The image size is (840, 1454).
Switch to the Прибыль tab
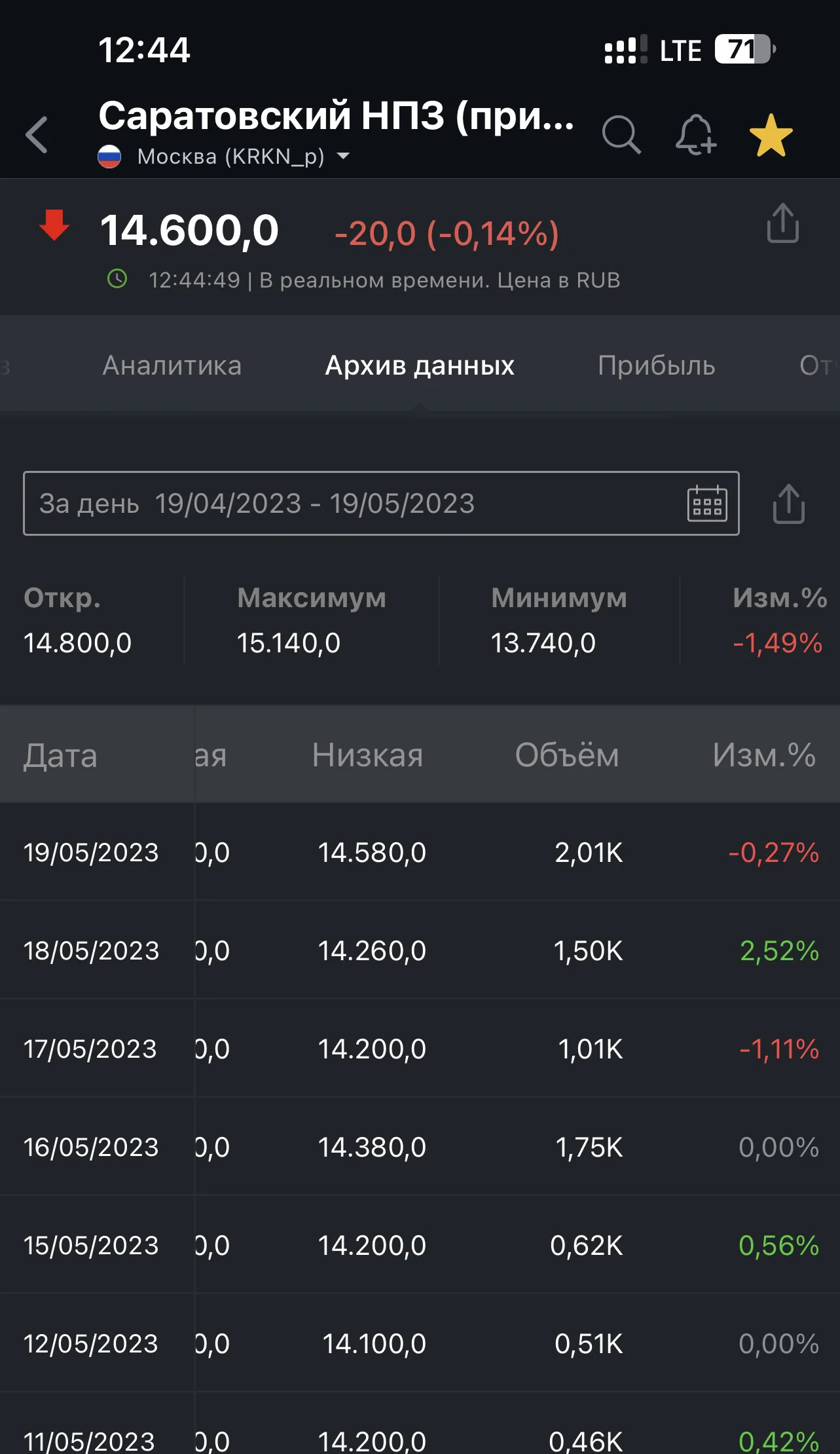(x=656, y=365)
